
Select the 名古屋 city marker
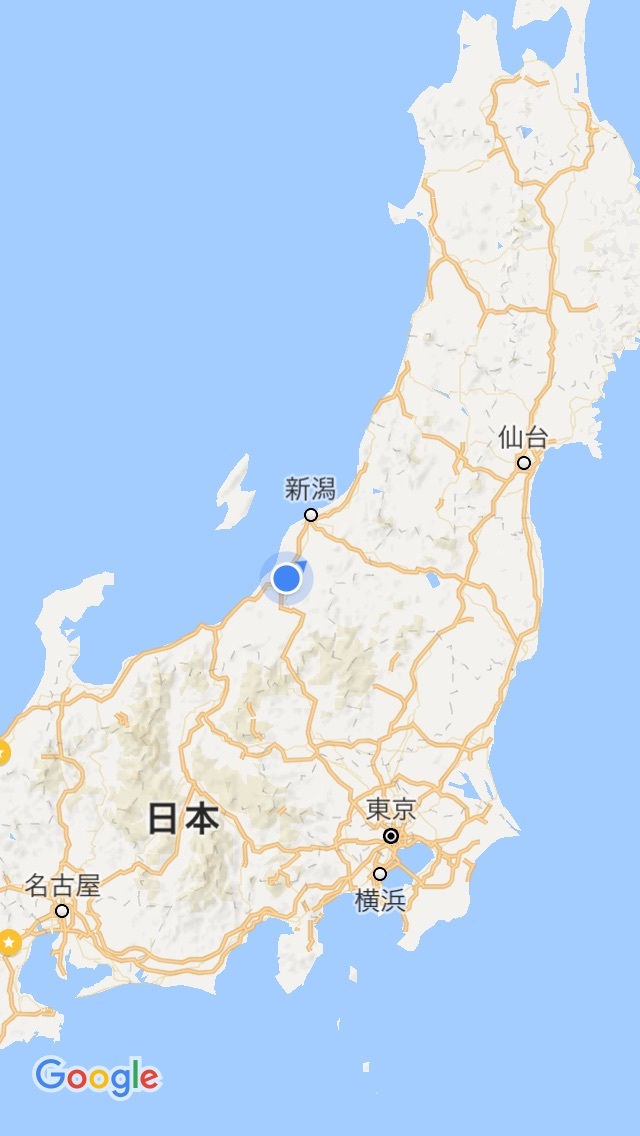(x=62, y=911)
